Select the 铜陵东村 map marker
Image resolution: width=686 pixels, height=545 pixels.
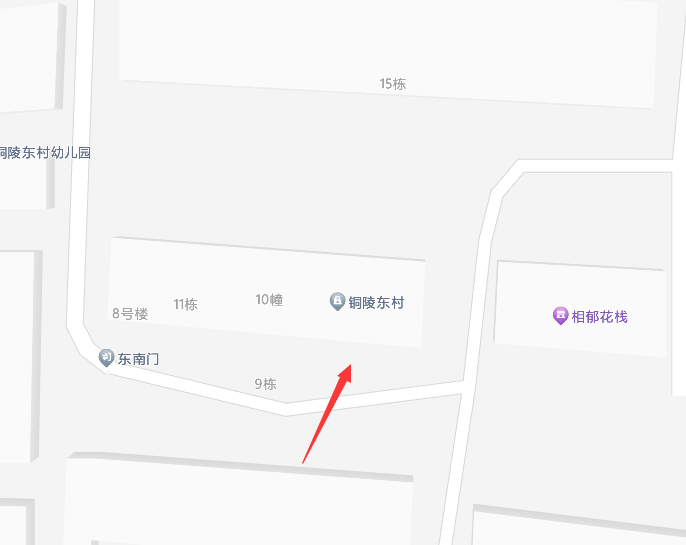338,300
